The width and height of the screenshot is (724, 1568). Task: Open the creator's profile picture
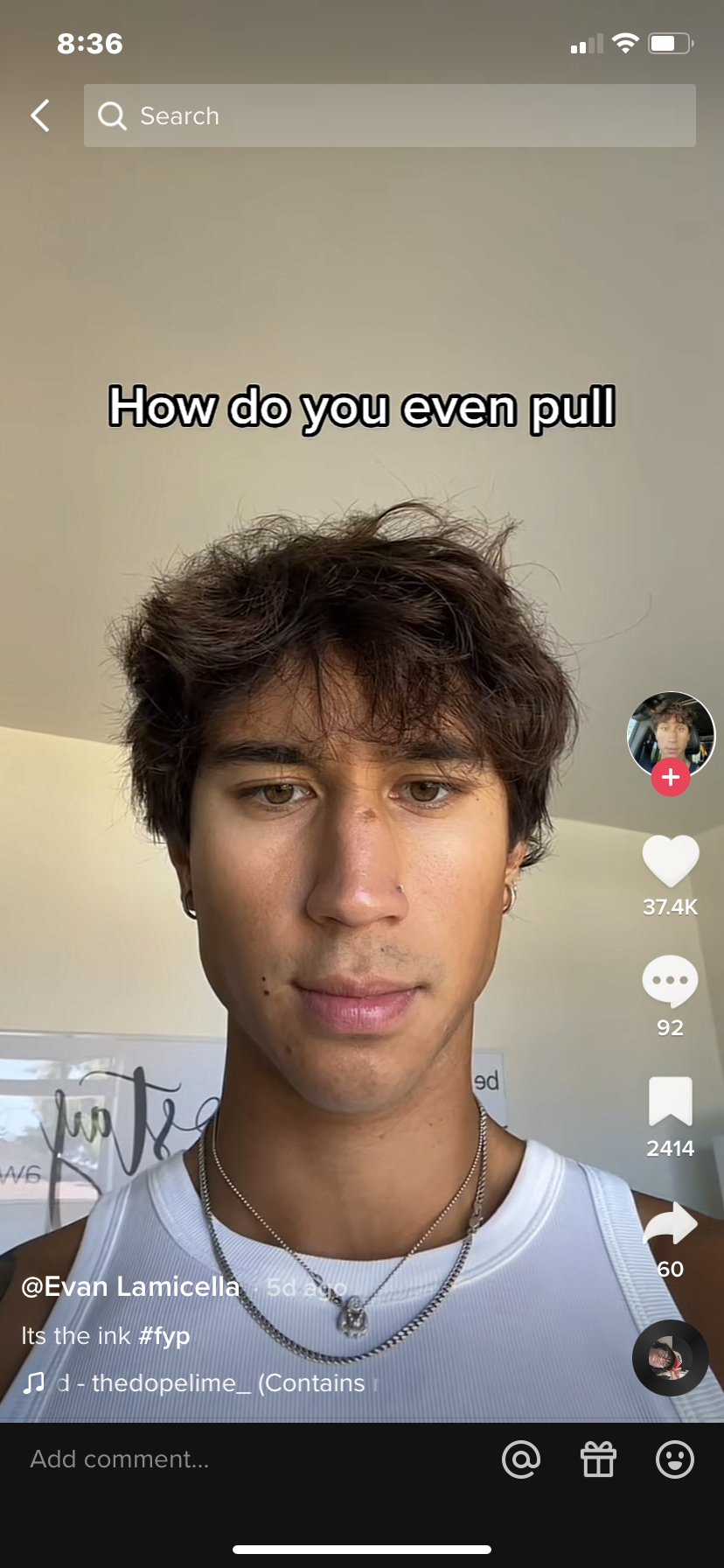point(671,734)
